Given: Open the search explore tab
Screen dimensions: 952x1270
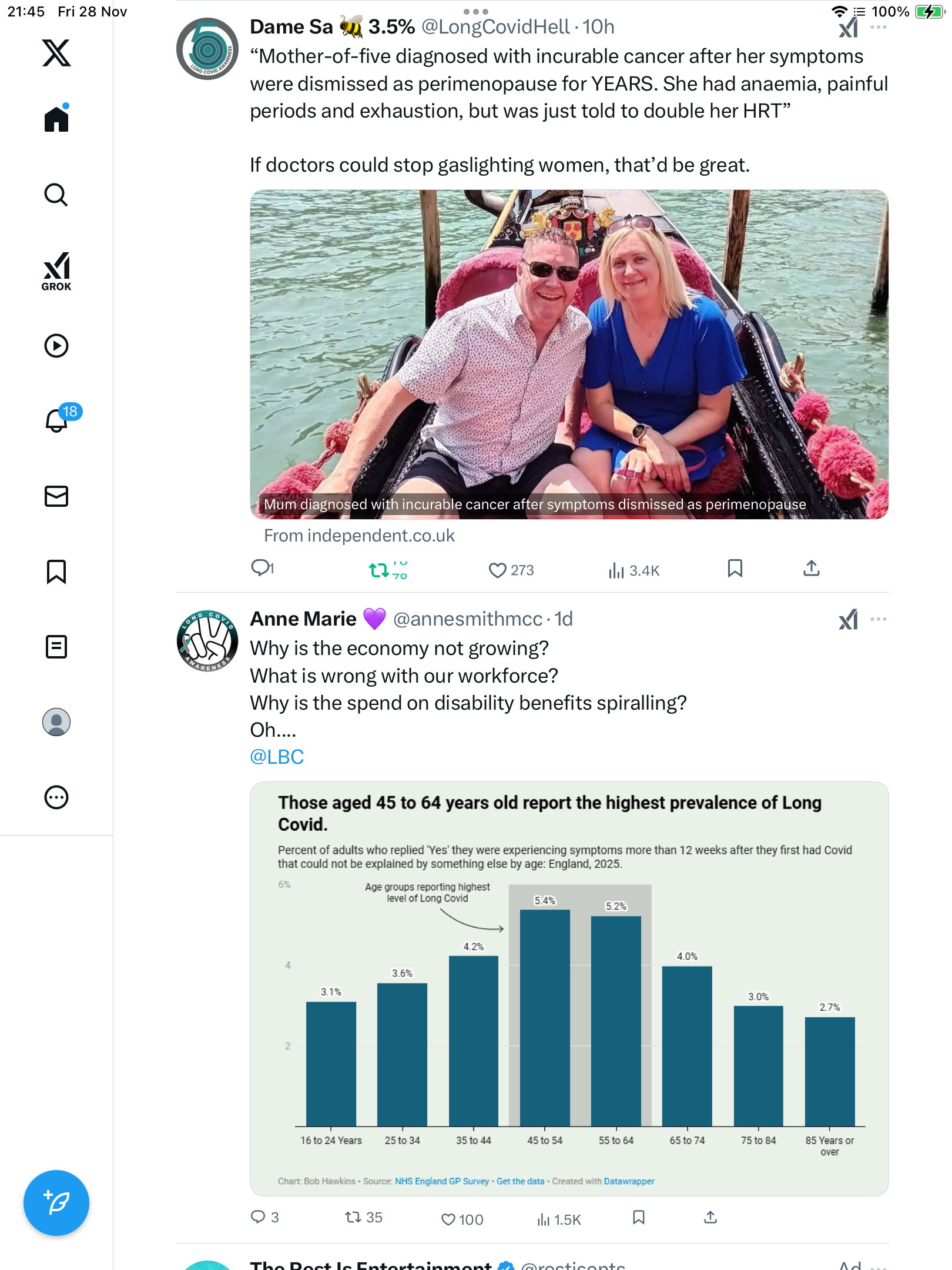Looking at the screenshot, I should point(56,195).
